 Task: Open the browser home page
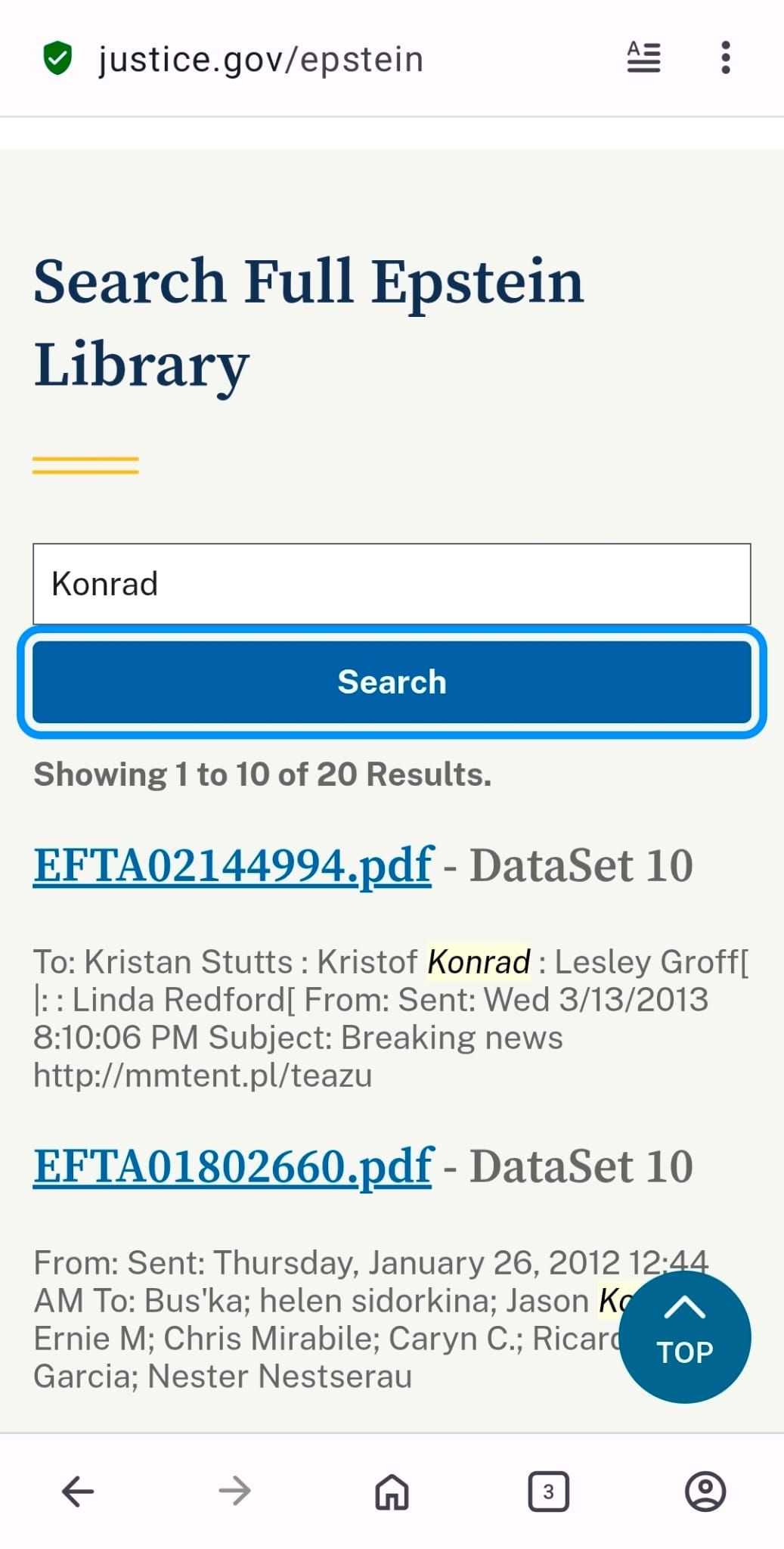click(x=392, y=1492)
